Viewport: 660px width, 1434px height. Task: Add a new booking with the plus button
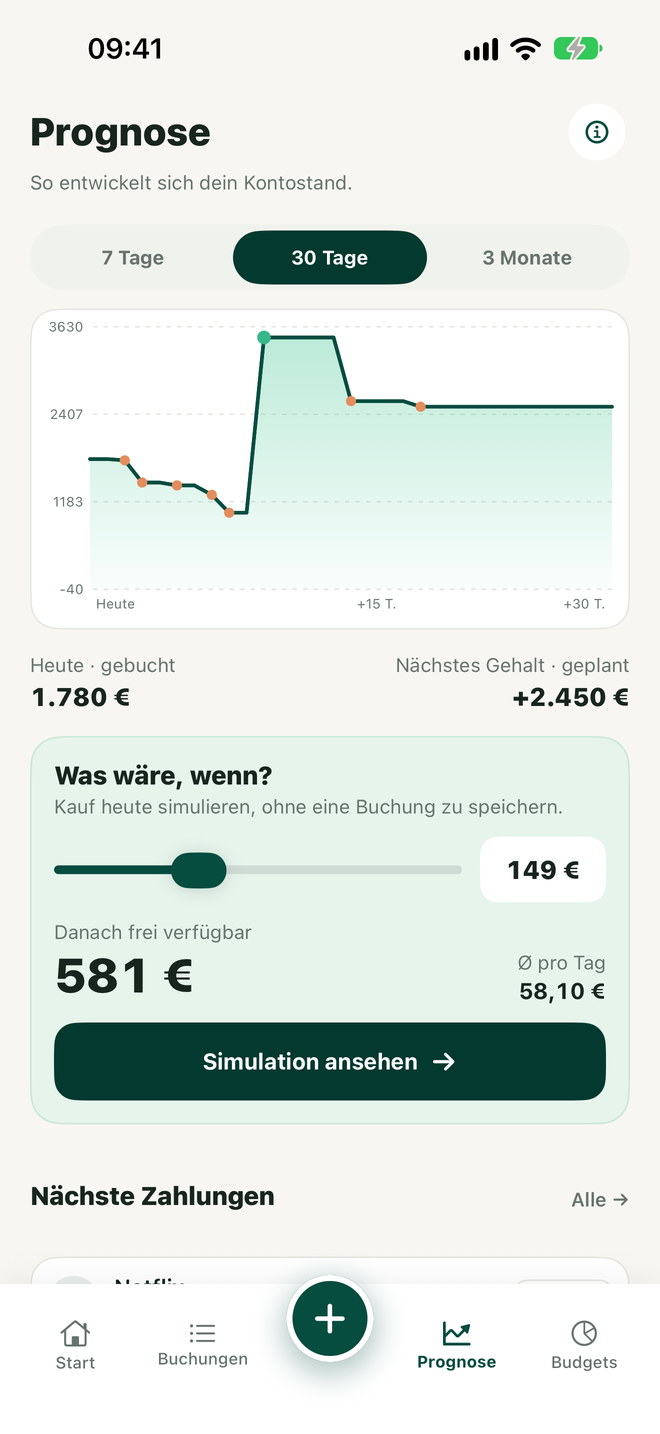[x=330, y=1320]
